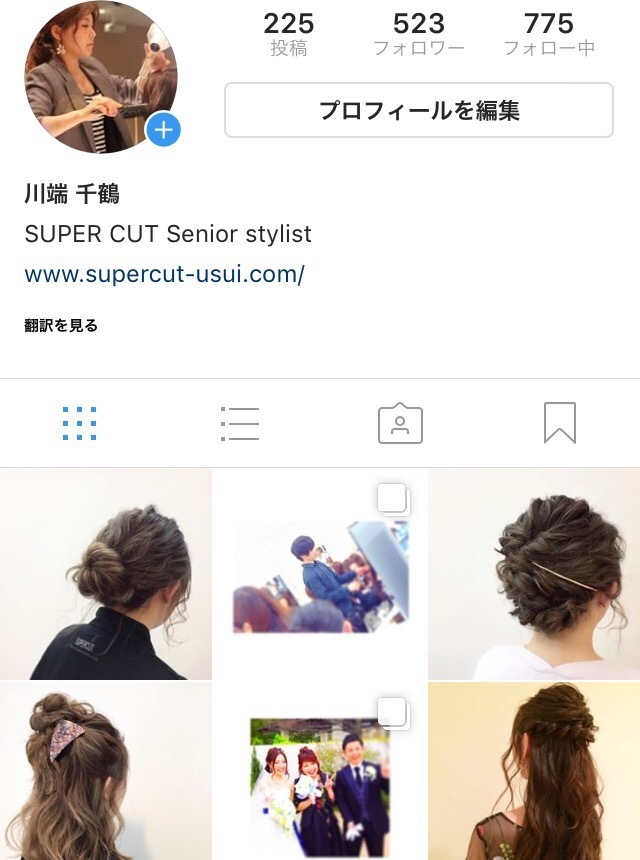The width and height of the screenshot is (640, 860).
Task: Open low bun hairstyle post
Action: [x=106, y=574]
